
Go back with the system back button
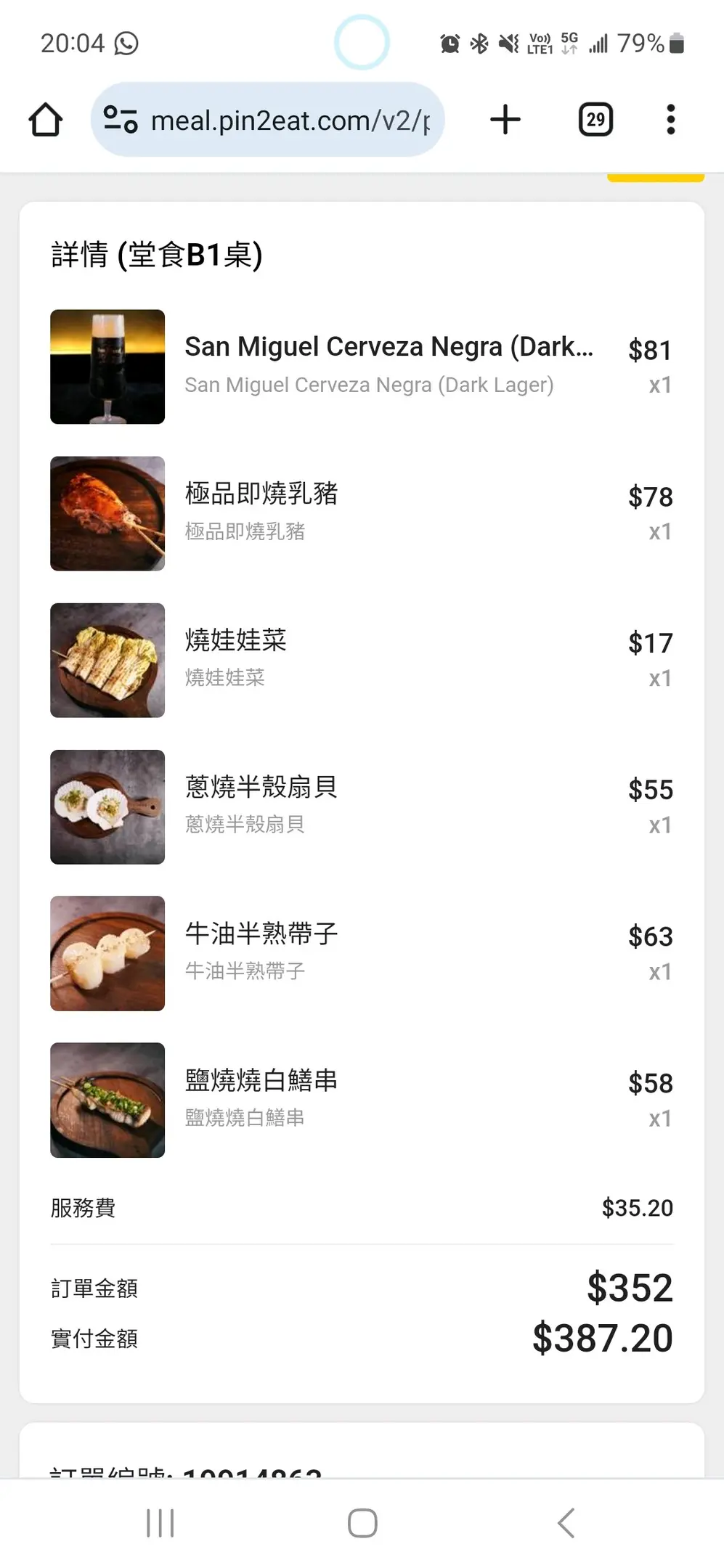pos(566,1523)
